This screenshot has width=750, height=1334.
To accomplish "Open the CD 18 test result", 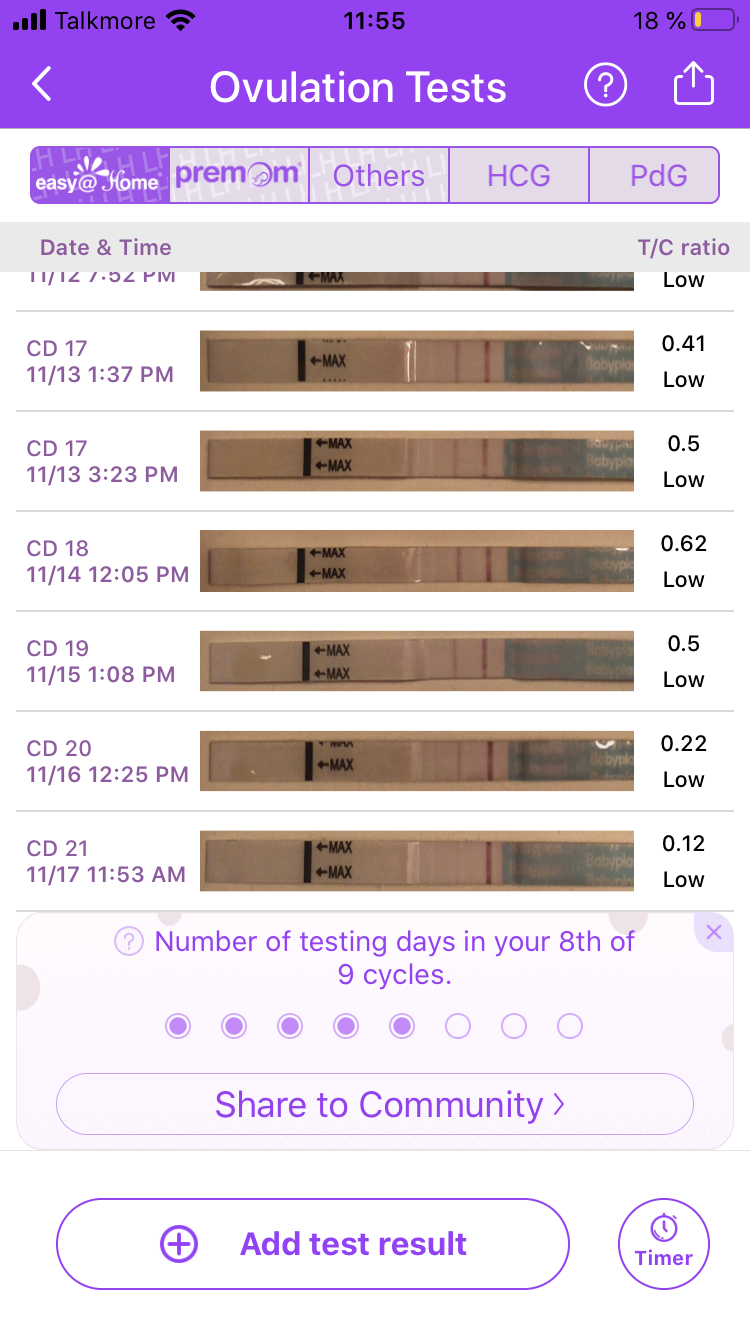I will click(x=375, y=561).
